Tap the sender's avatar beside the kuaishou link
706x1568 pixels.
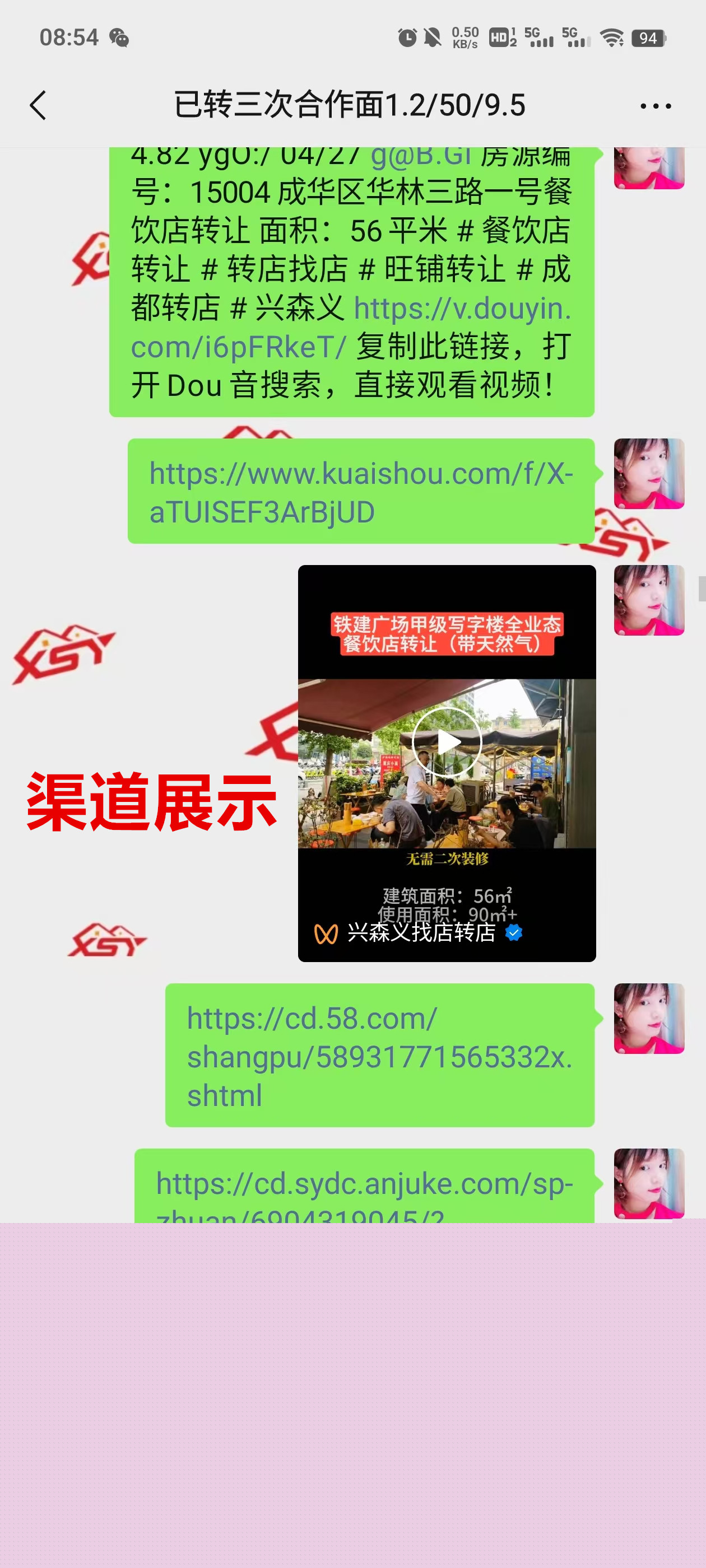pyautogui.click(x=648, y=474)
